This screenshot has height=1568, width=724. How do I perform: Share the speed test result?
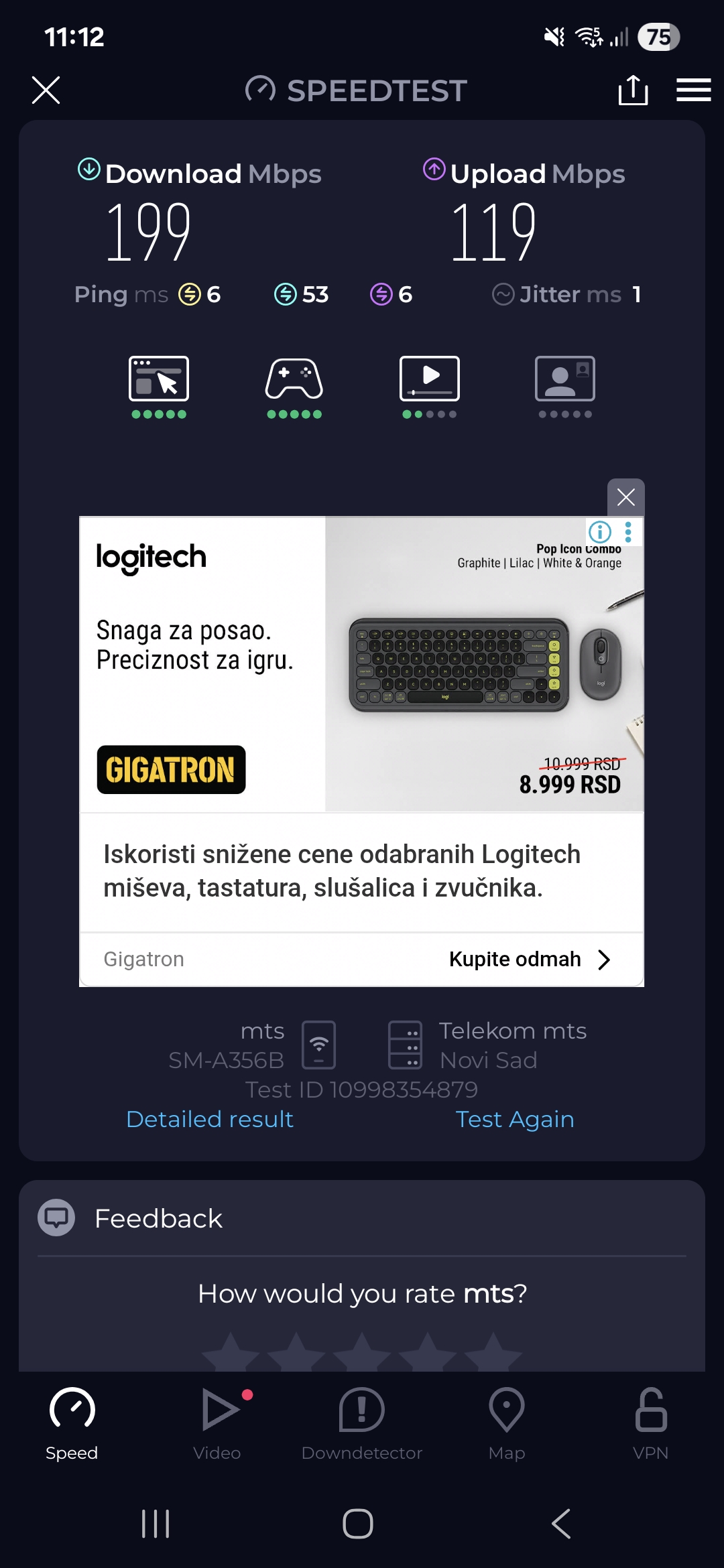click(633, 90)
